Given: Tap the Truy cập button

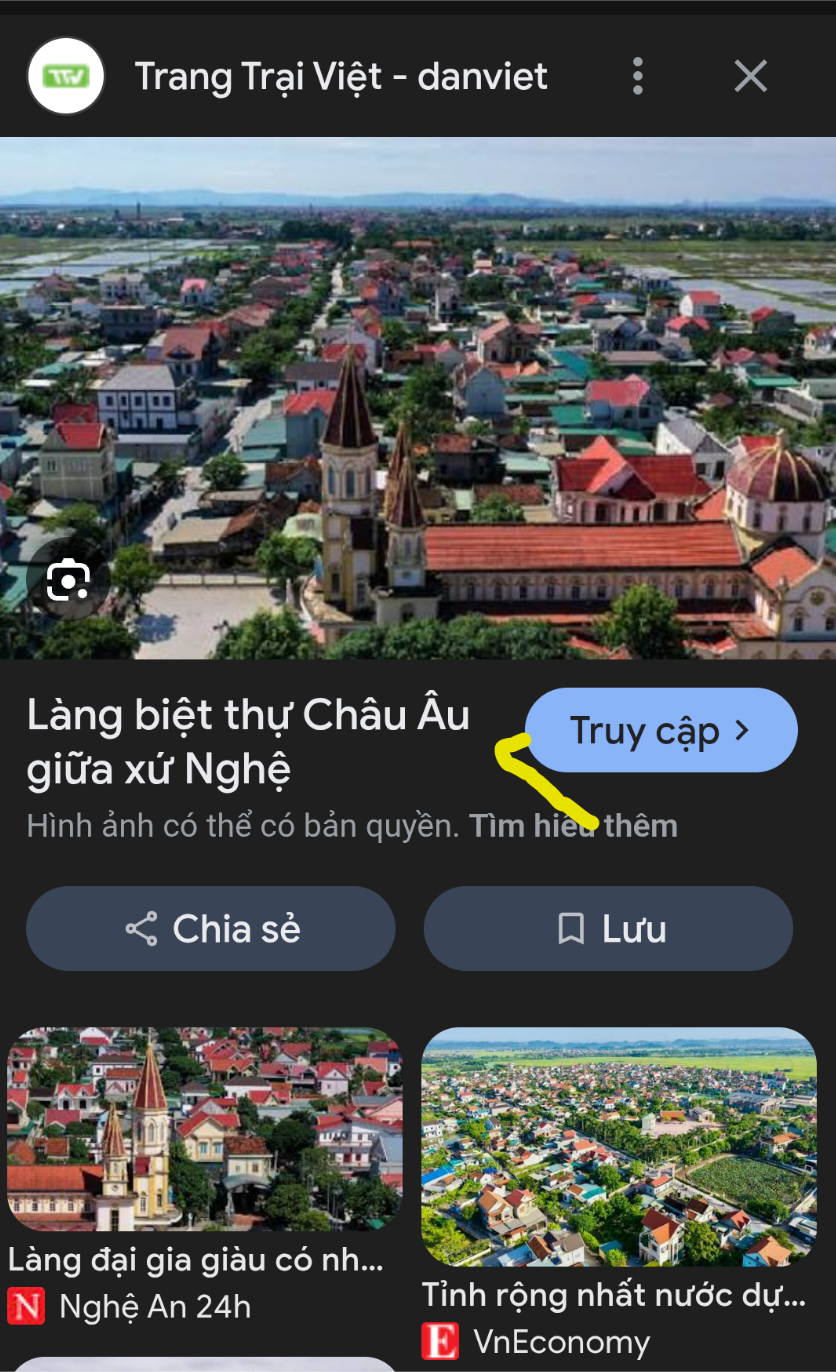Looking at the screenshot, I should click(x=660, y=731).
